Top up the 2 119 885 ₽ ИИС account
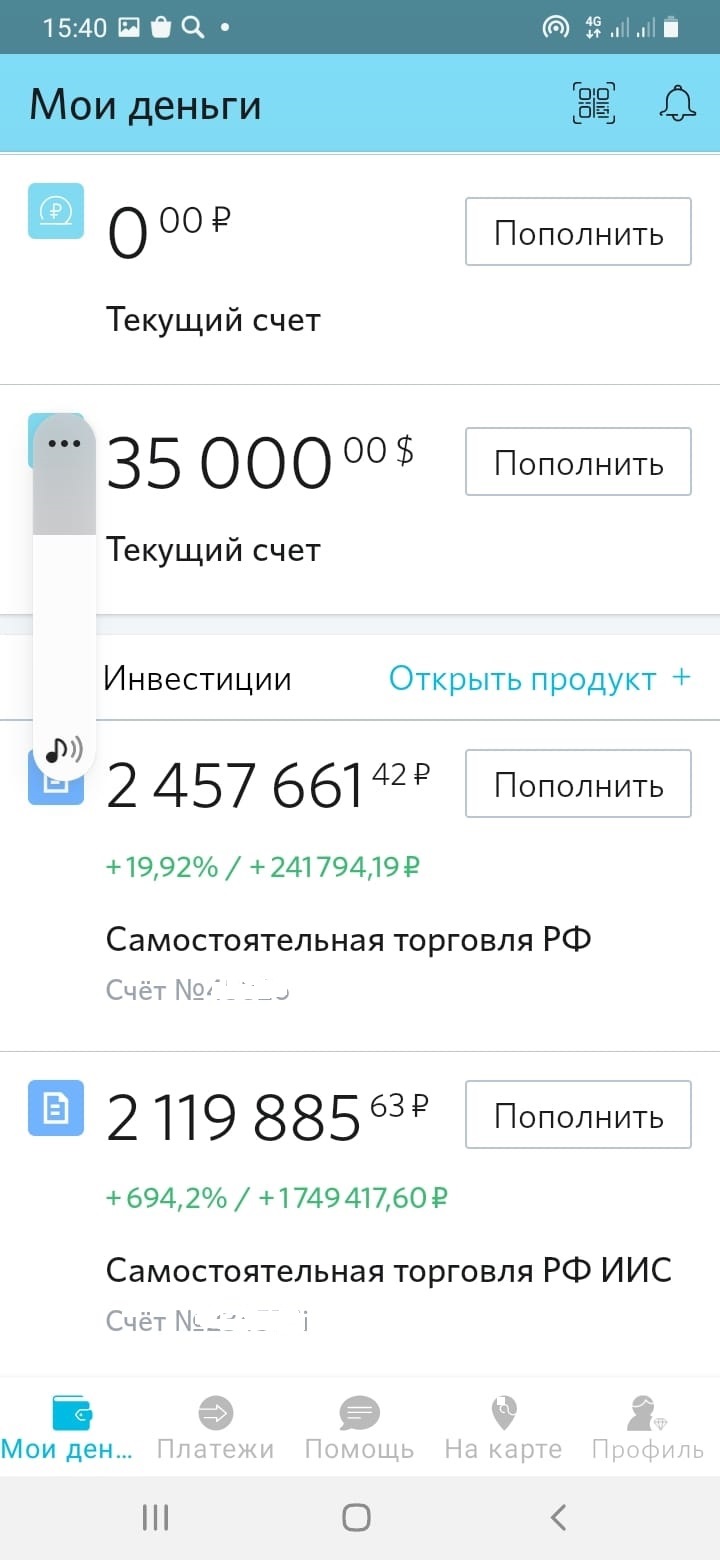Image resolution: width=720 pixels, height=1560 pixels. tap(578, 1115)
